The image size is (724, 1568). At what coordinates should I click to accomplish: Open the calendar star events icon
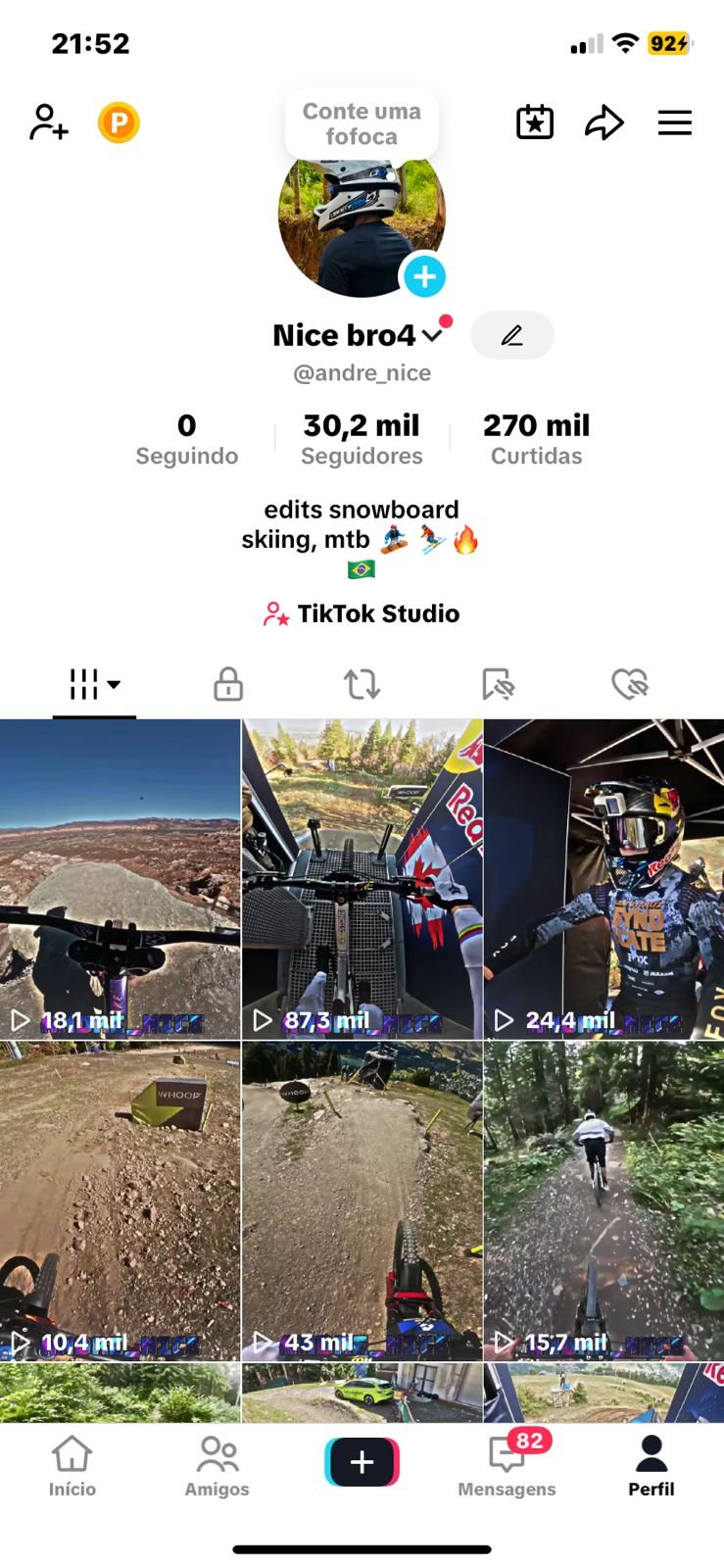coord(535,122)
